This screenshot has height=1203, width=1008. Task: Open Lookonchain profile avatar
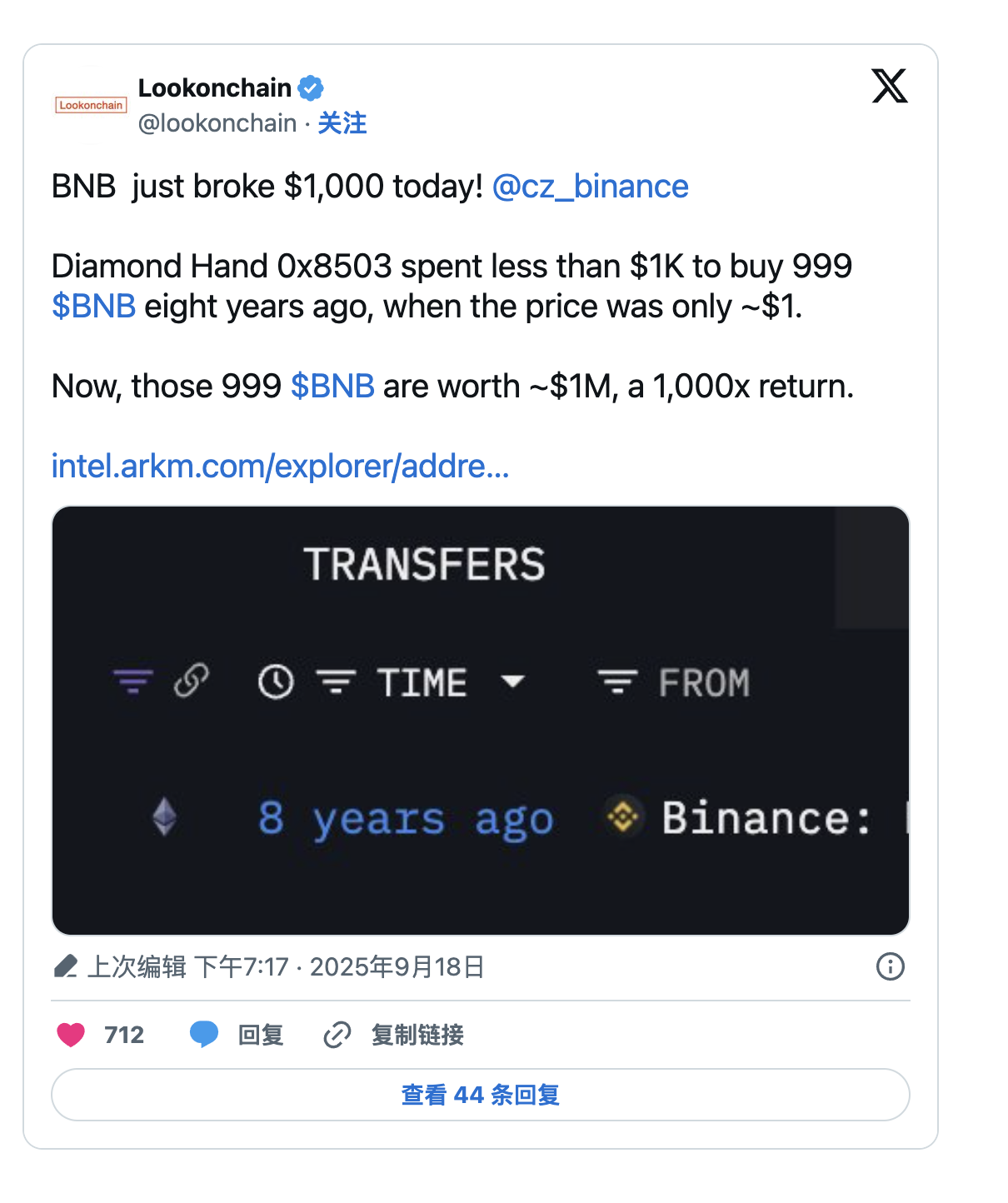pyautogui.click(x=91, y=105)
